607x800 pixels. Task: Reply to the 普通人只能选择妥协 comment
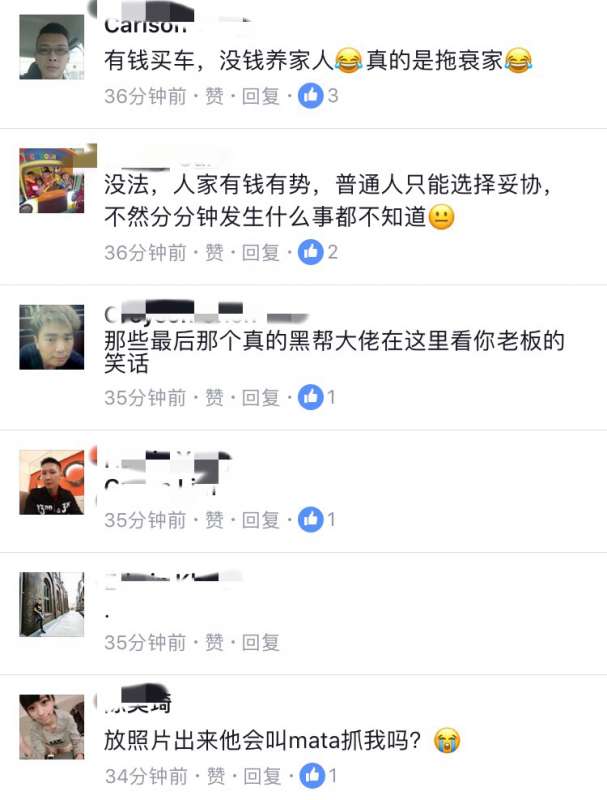[x=260, y=252]
